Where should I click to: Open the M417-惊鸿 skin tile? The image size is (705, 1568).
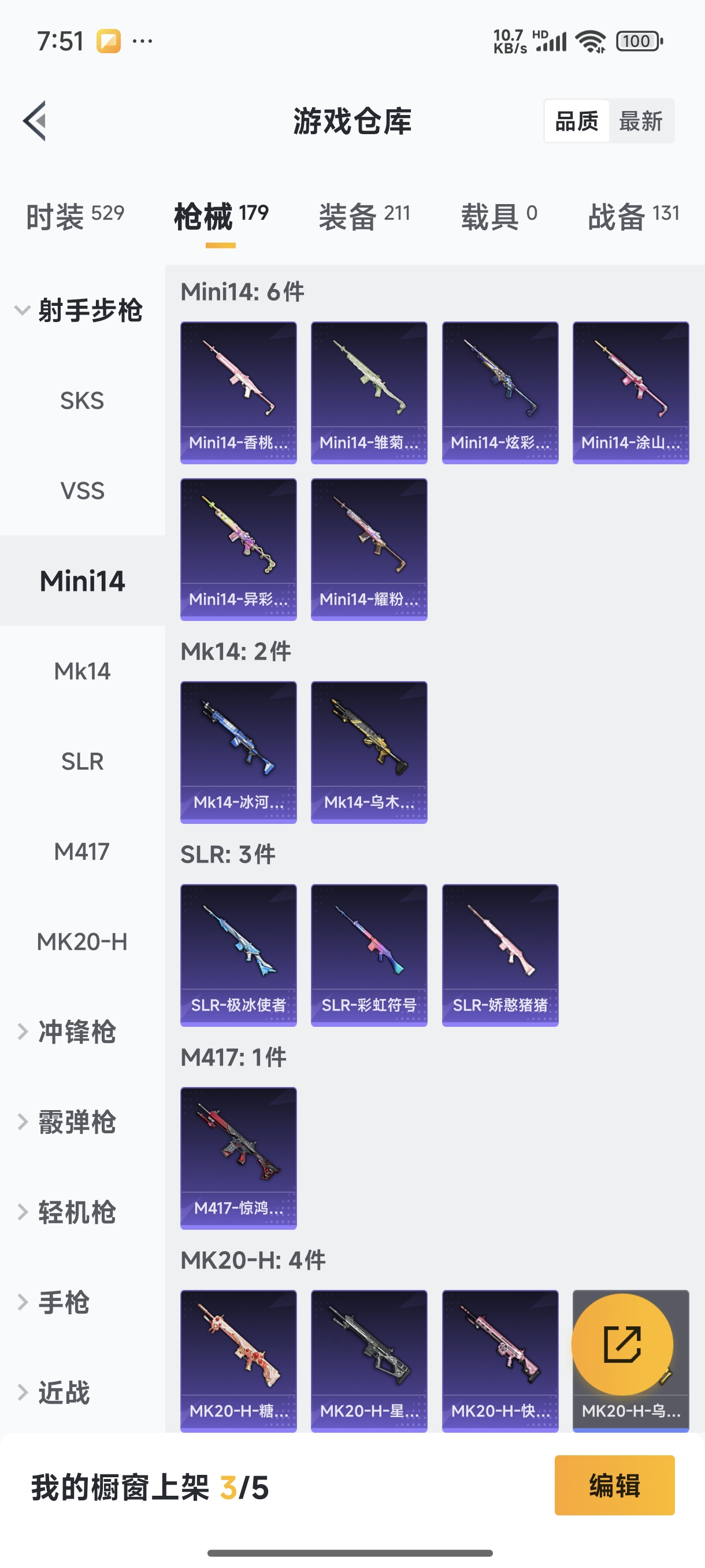click(x=239, y=1157)
